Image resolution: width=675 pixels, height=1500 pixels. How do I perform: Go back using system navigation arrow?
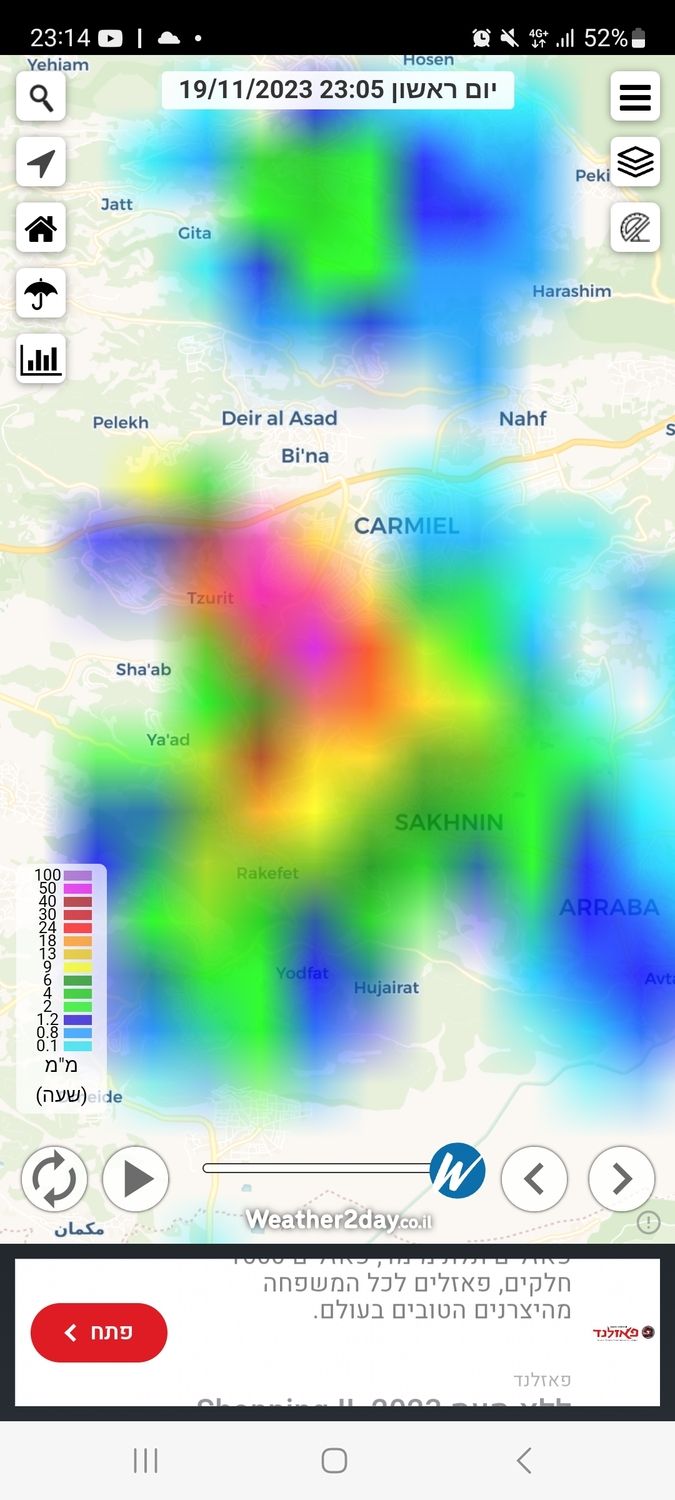click(523, 1461)
